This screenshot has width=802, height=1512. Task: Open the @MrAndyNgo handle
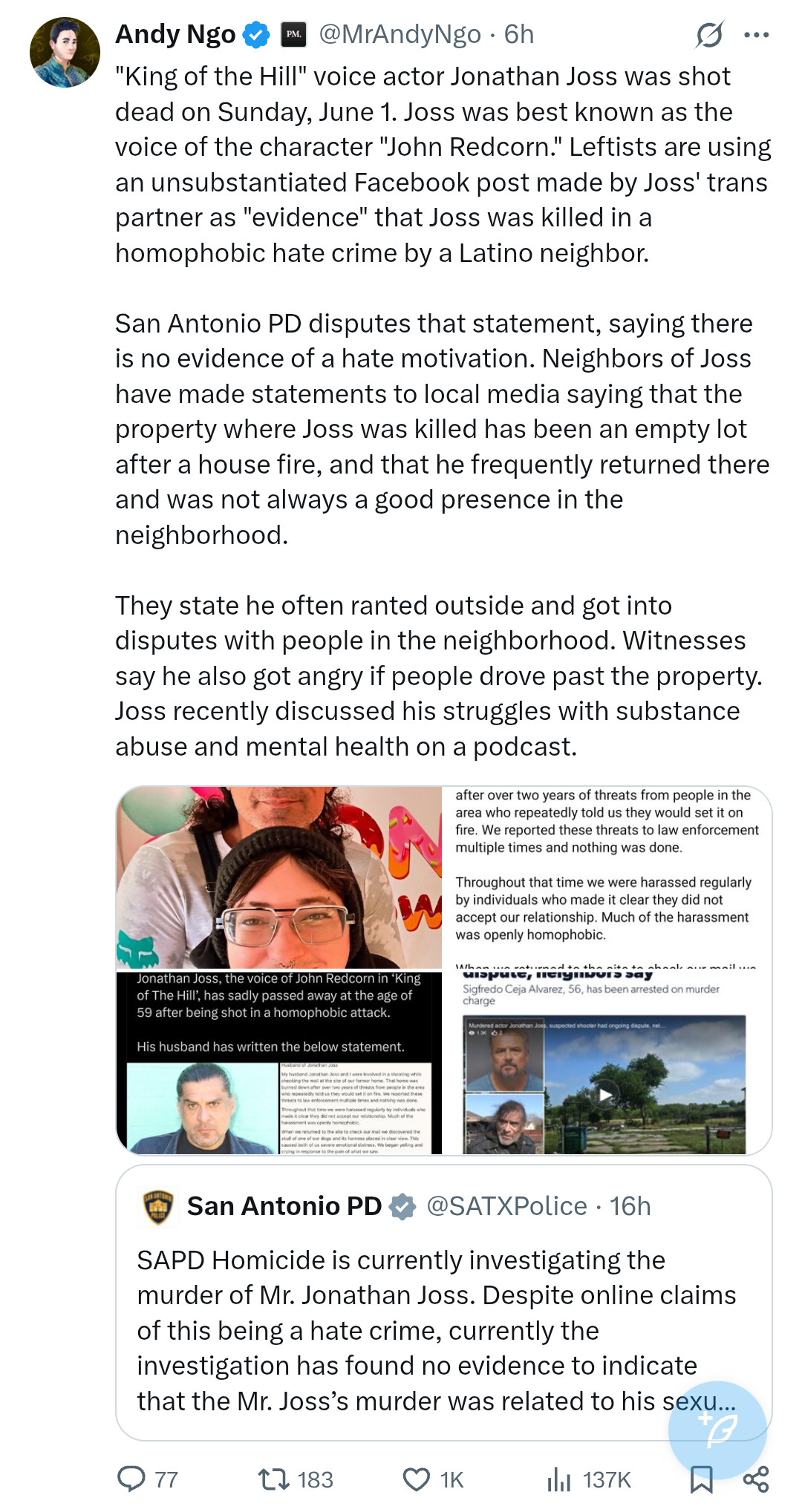400,34
